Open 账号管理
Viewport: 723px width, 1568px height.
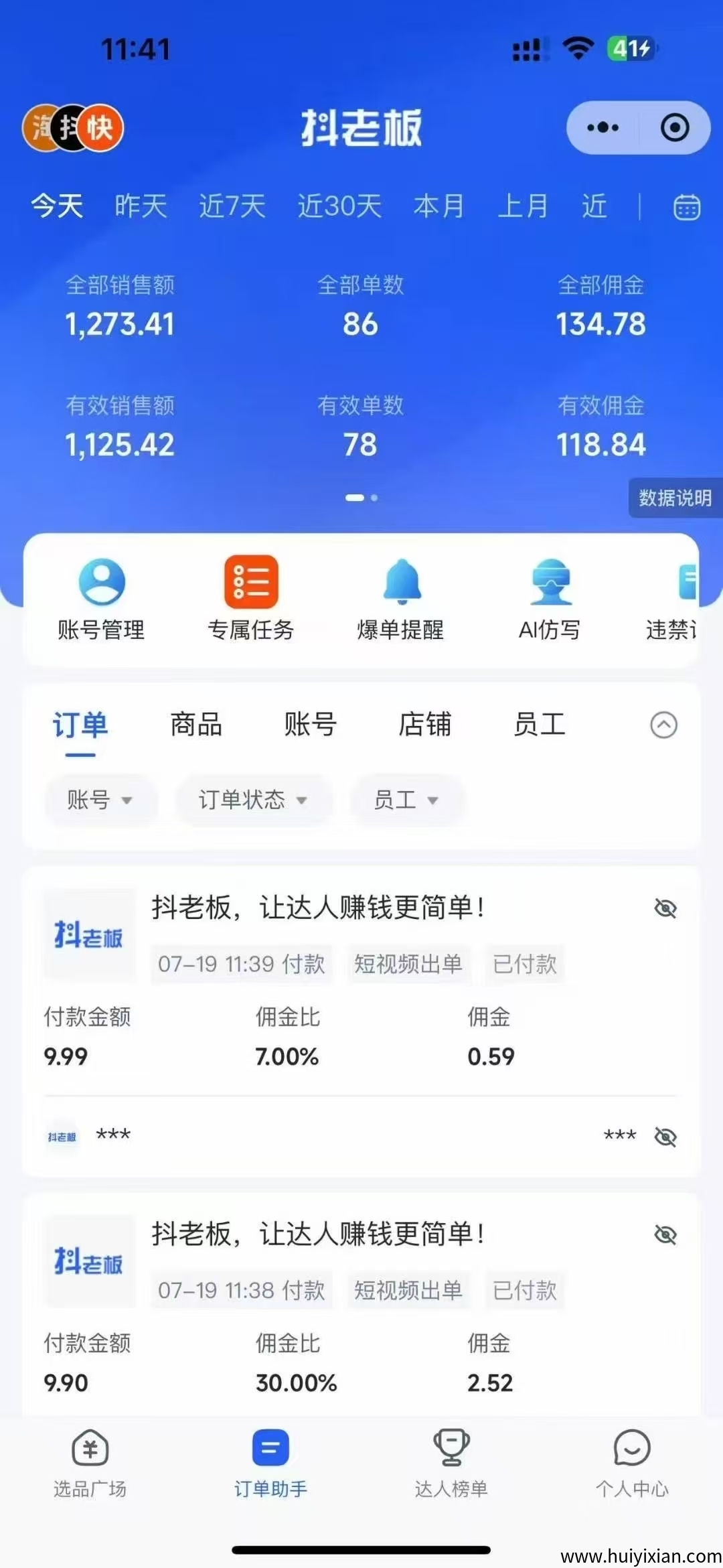click(101, 598)
